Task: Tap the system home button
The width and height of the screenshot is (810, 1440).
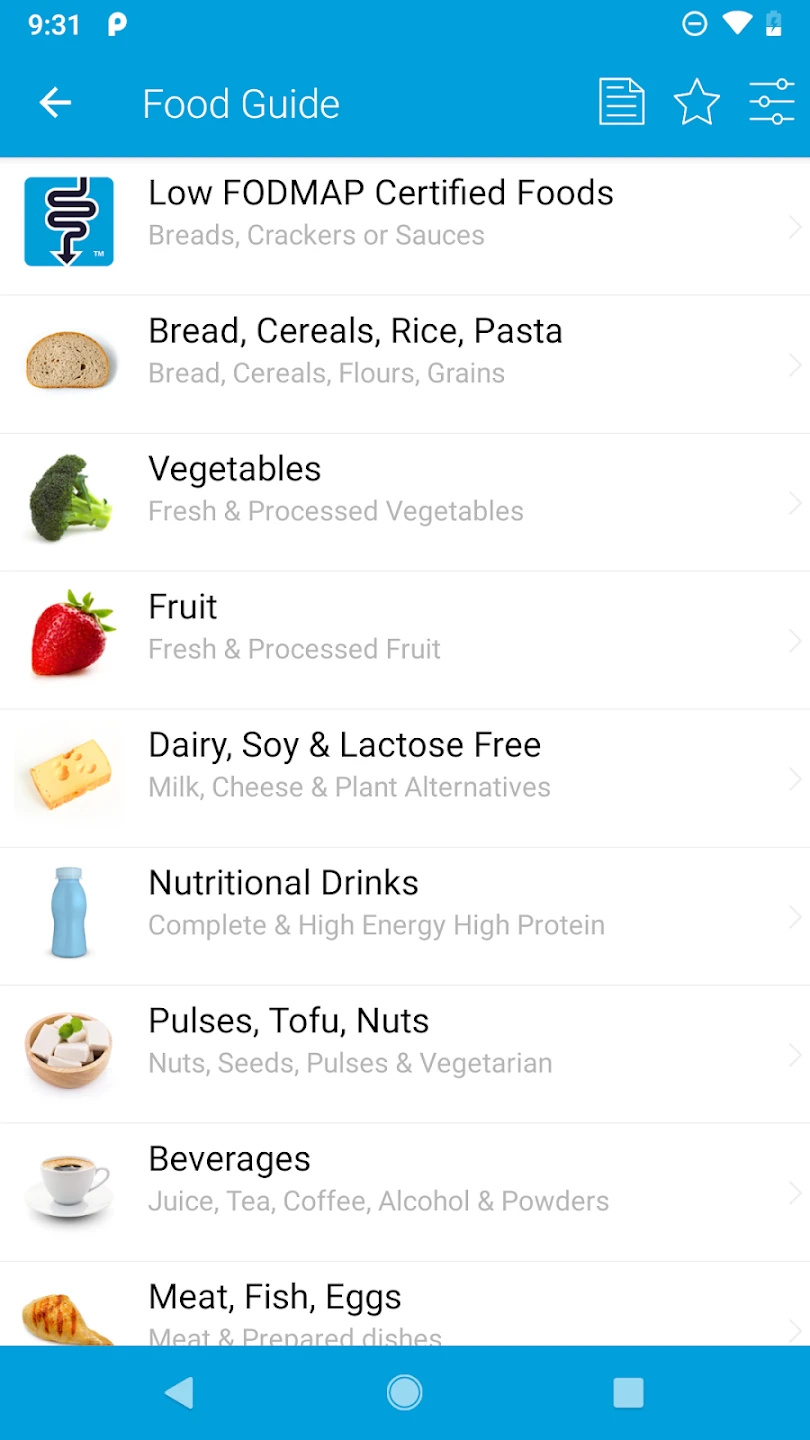Action: click(405, 1392)
